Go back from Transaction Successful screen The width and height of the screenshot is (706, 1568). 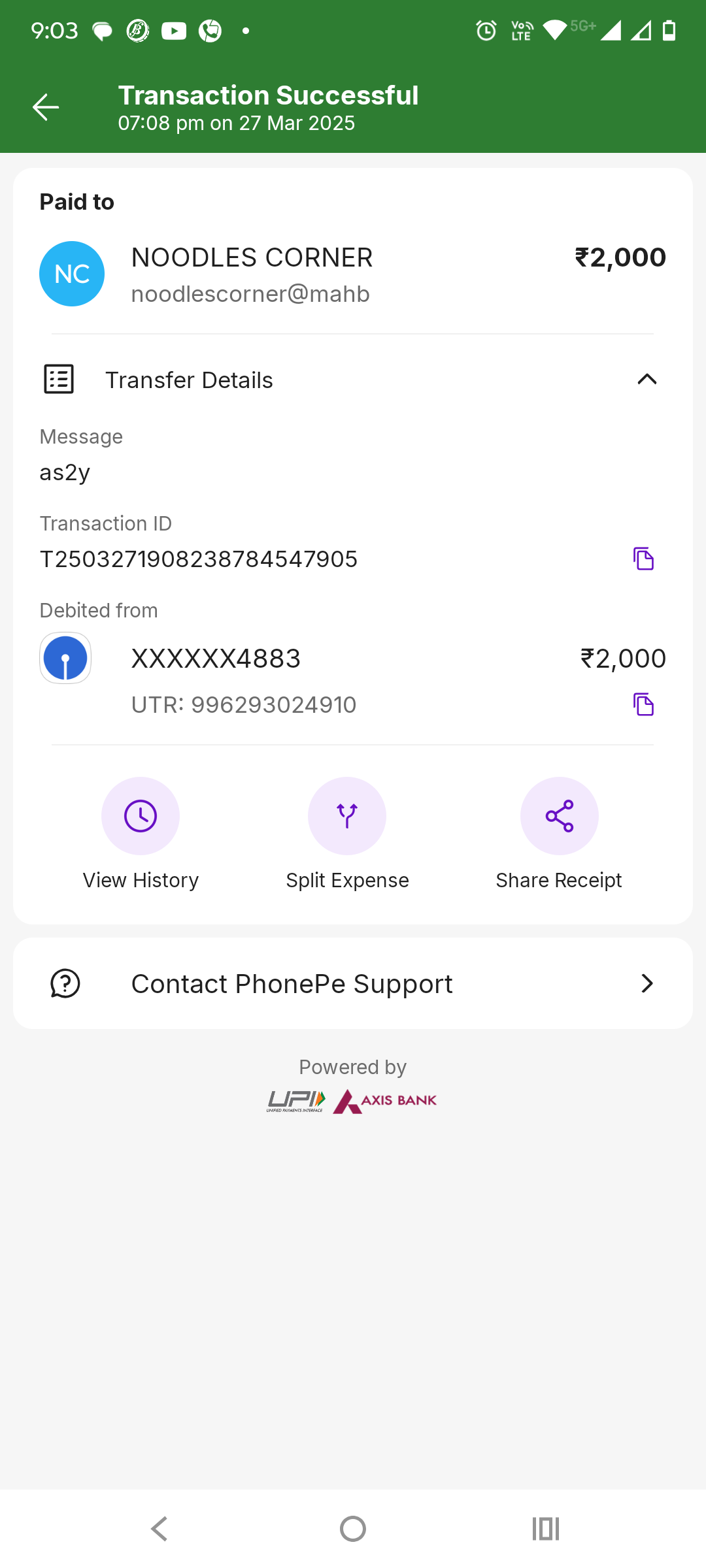46,107
